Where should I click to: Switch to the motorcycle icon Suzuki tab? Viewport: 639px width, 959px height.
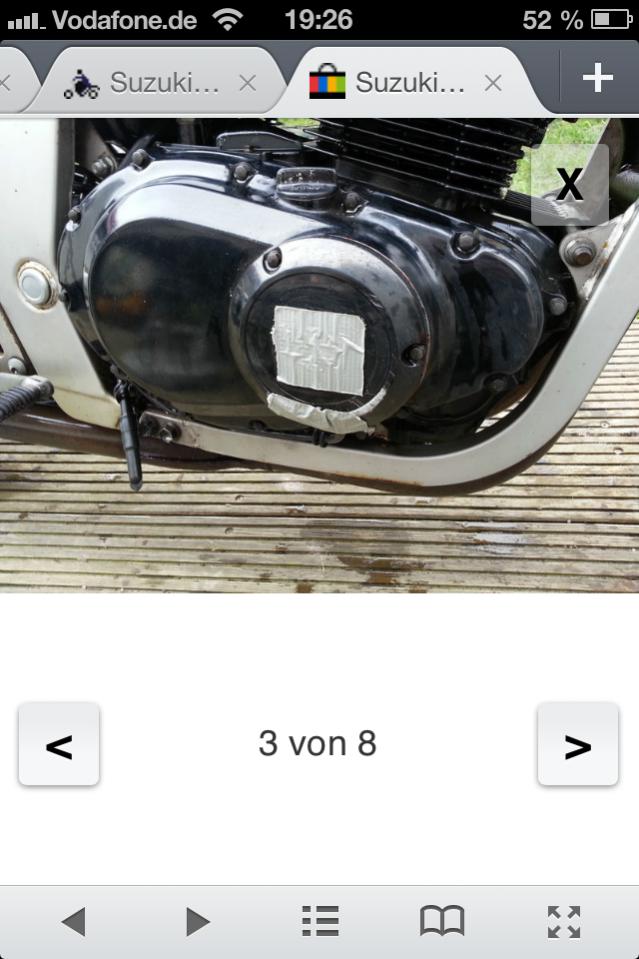pyautogui.click(x=150, y=83)
